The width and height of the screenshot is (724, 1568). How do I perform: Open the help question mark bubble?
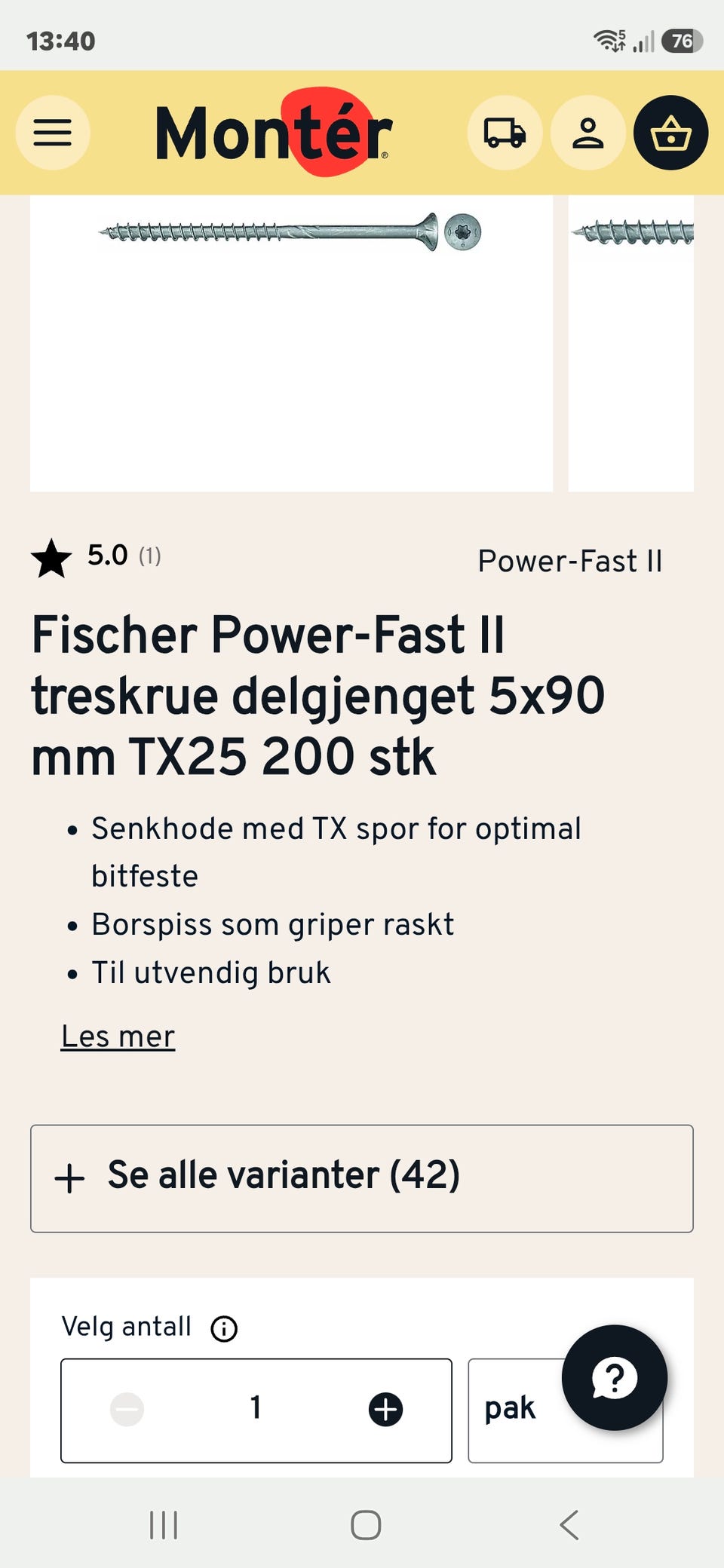pos(615,1377)
